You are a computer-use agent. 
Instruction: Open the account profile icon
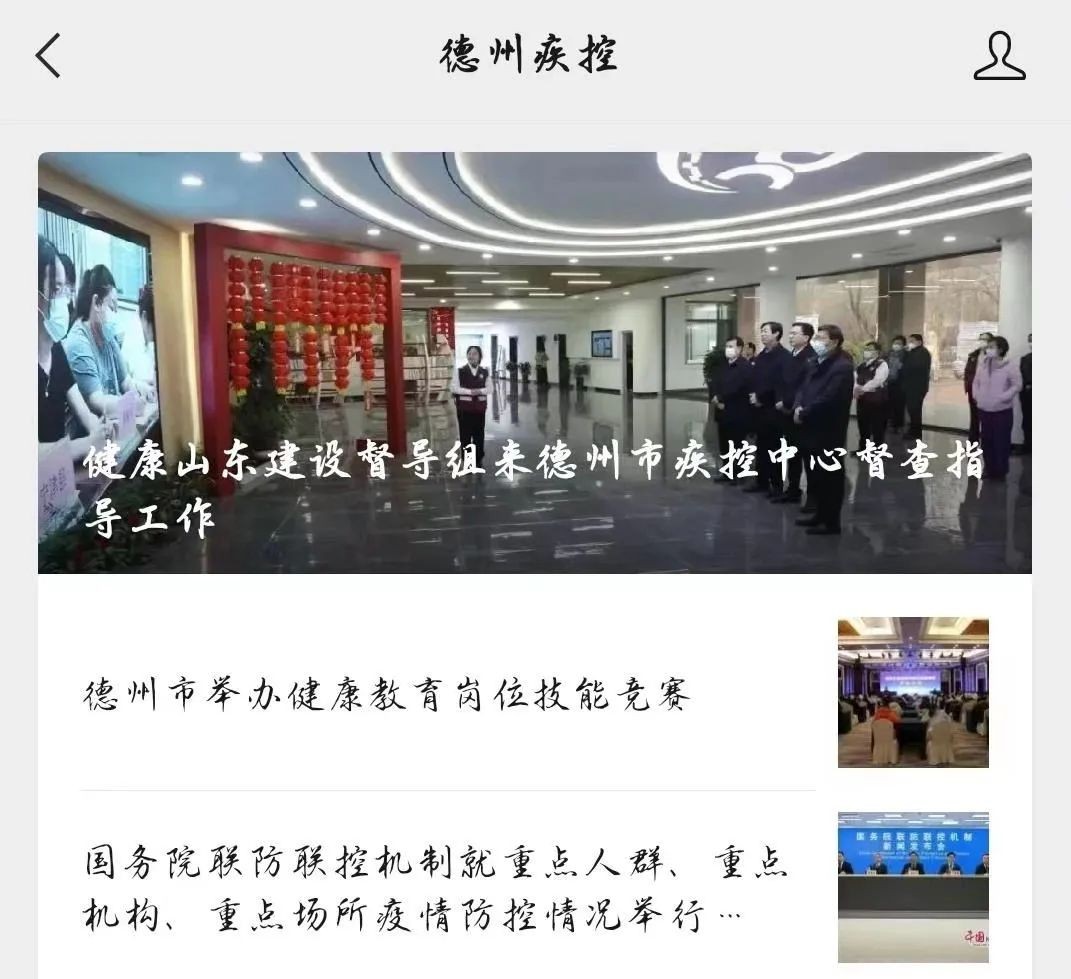pyautogui.click(x=999, y=55)
